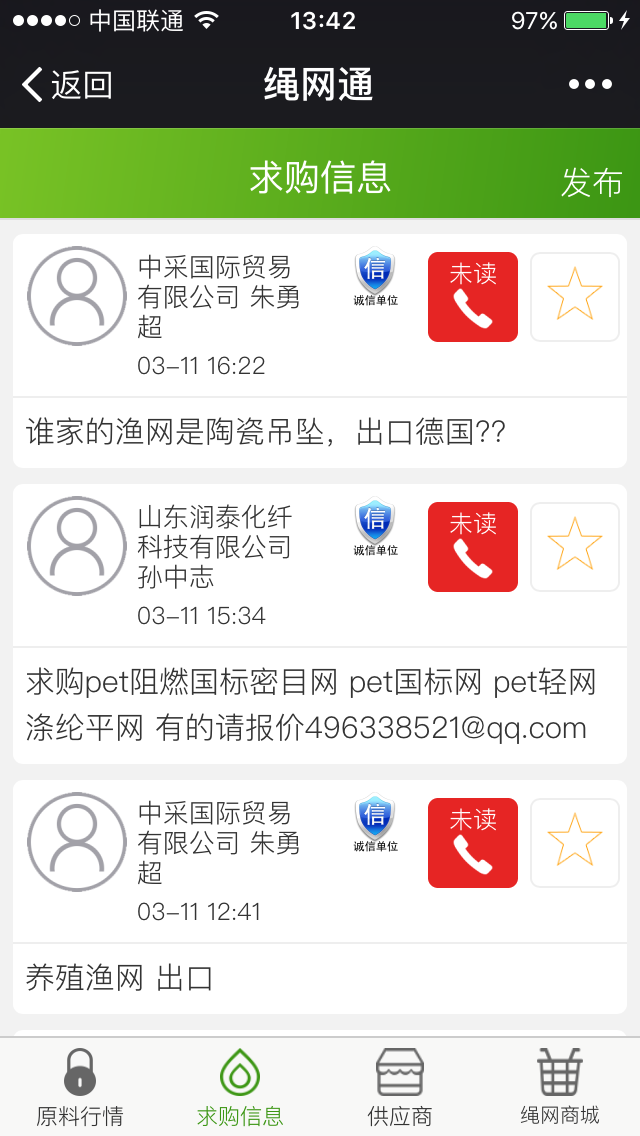Call the poster of the 16:22 post

[472, 297]
